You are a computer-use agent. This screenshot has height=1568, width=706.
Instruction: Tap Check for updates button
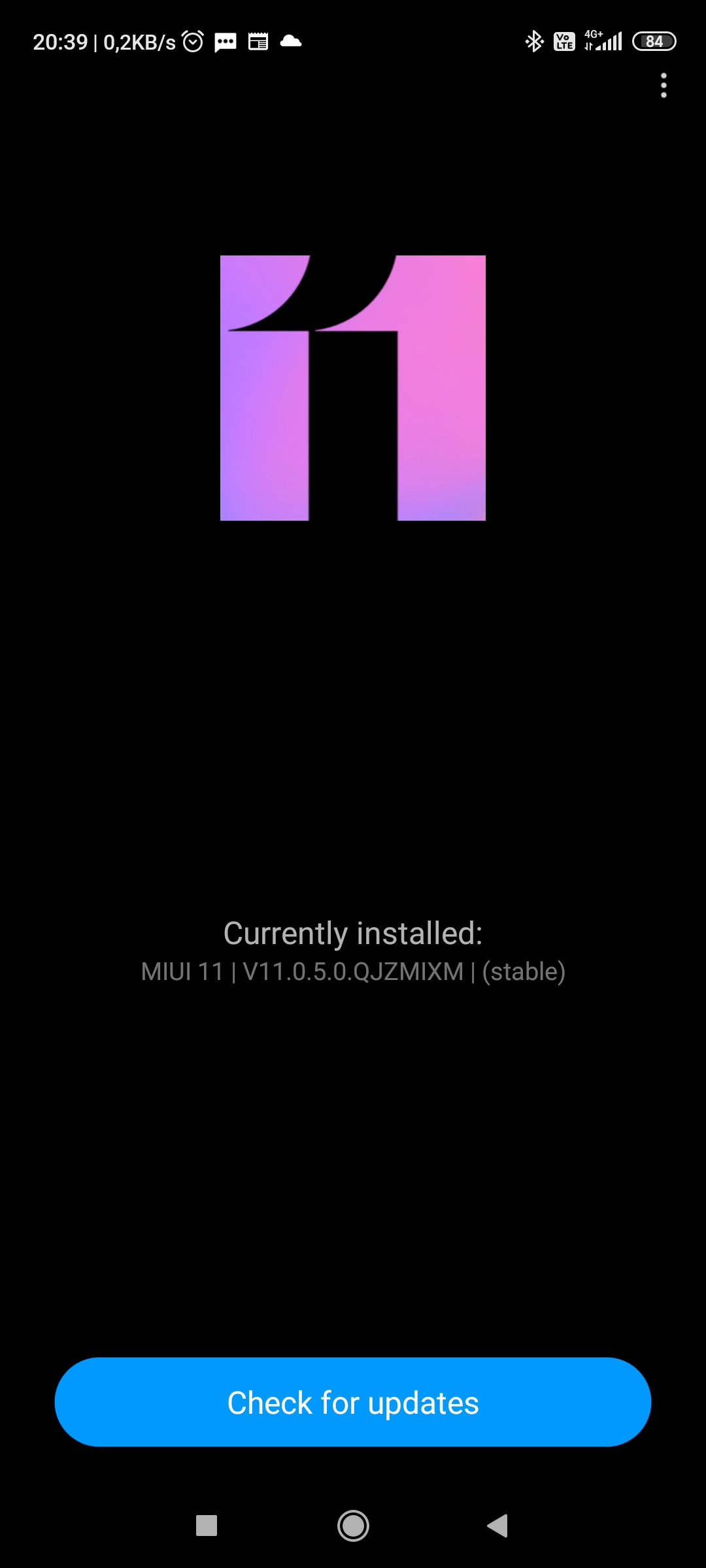point(353,1402)
